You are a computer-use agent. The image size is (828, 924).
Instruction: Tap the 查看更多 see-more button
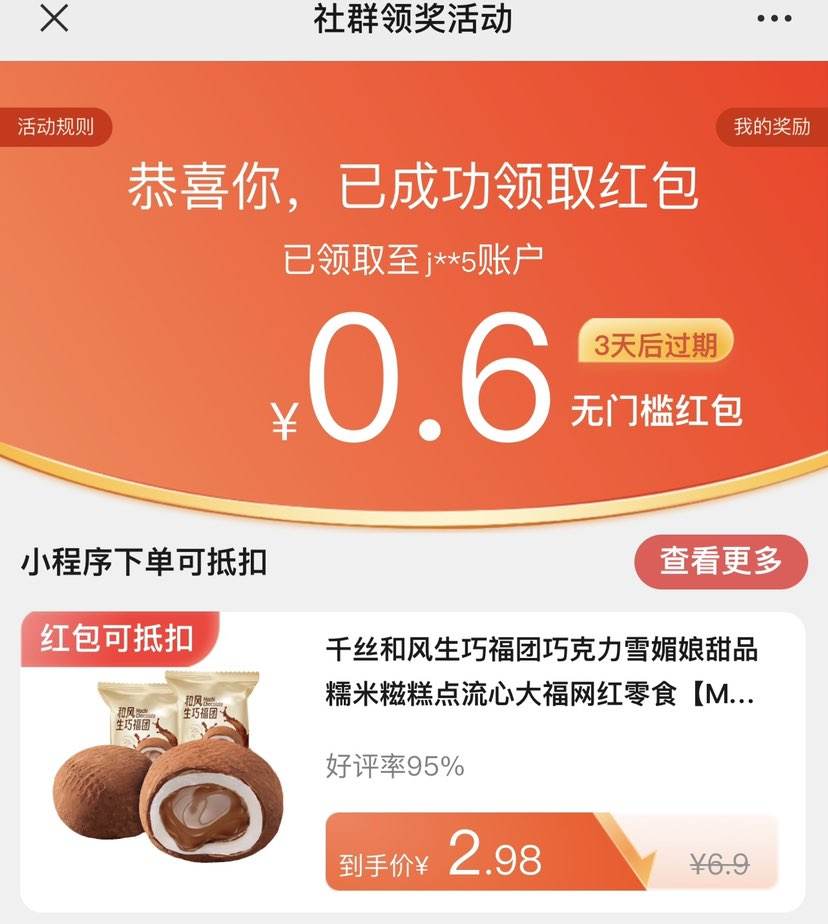pos(720,562)
